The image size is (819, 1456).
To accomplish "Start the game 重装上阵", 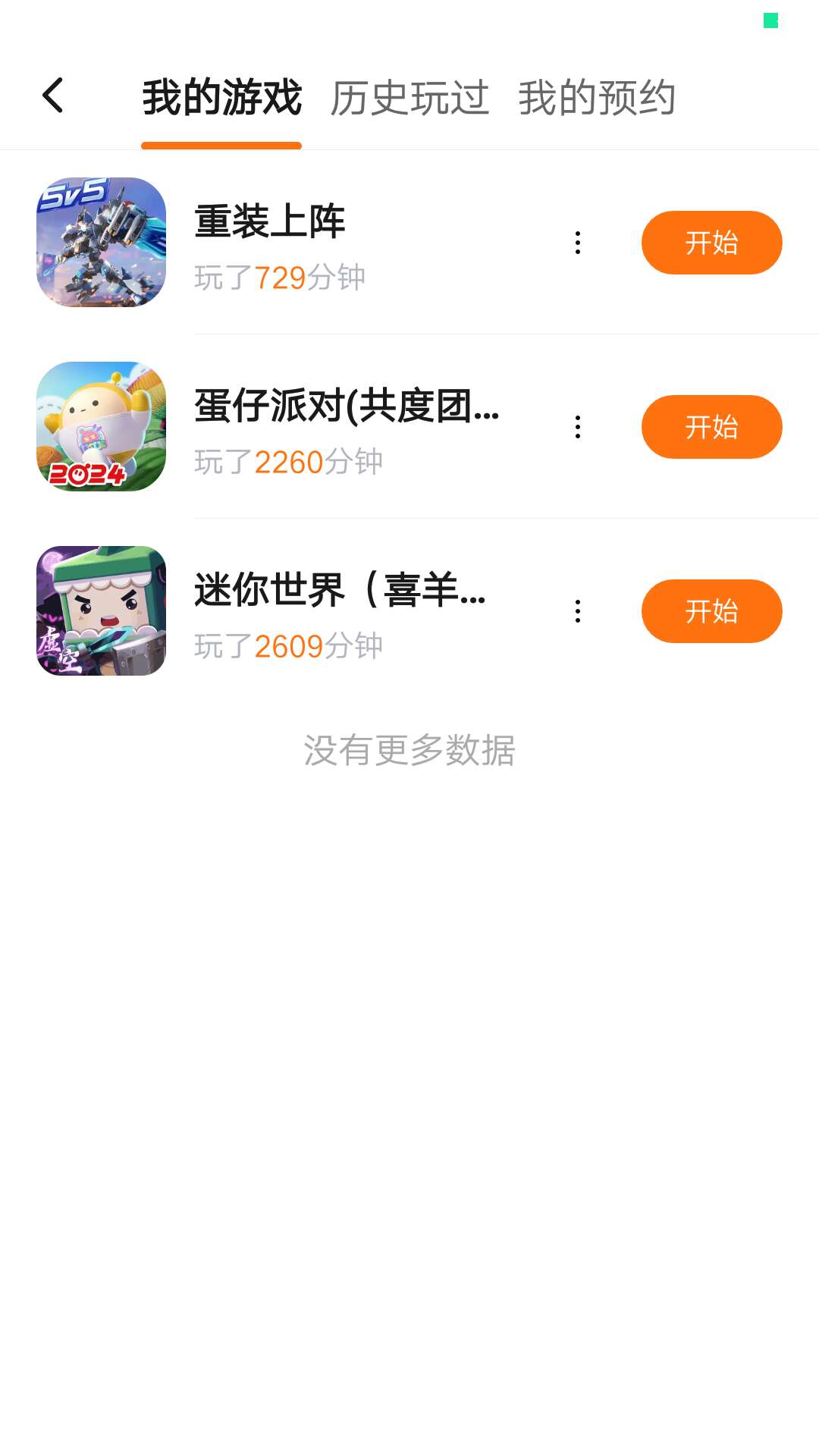I will [711, 243].
